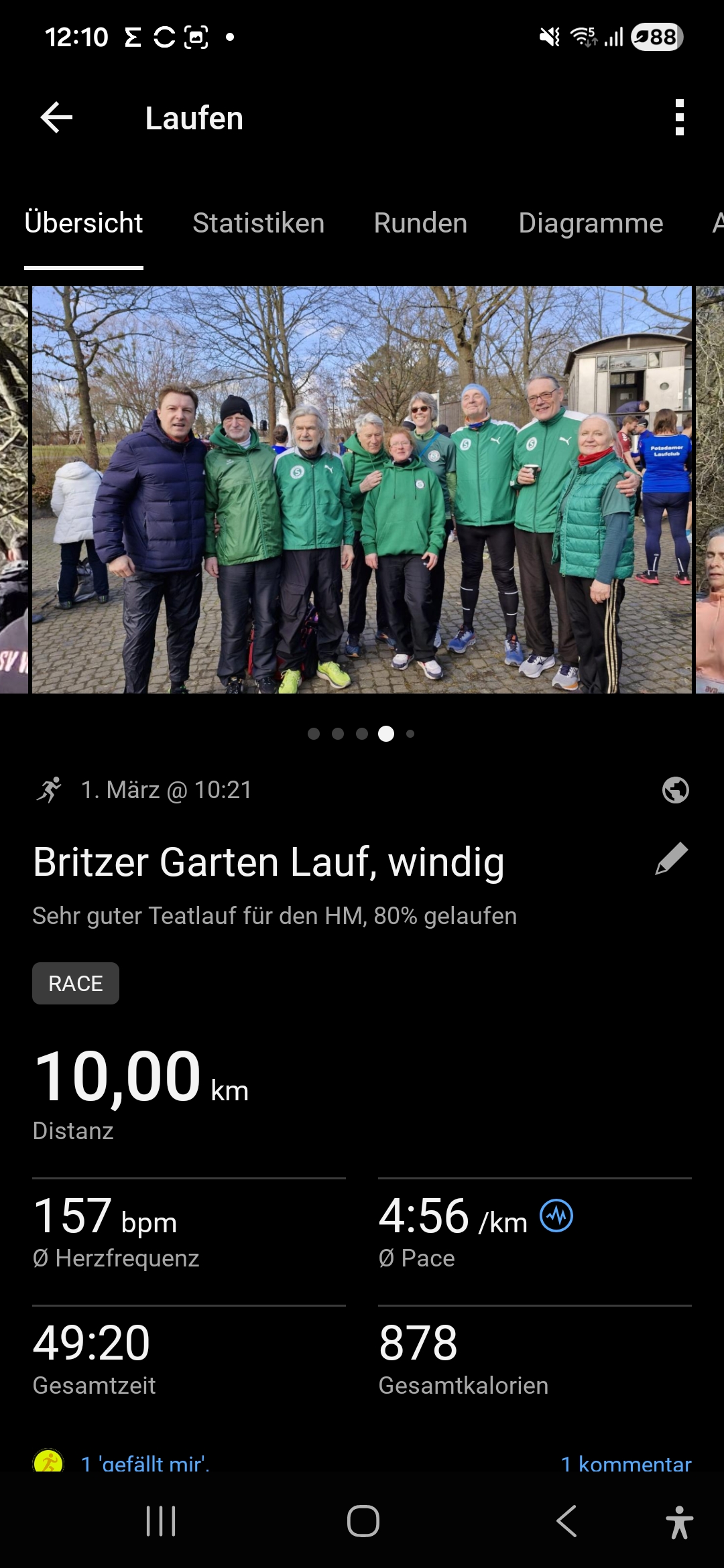Screen dimensions: 724x1568
Task: Change privacy via the globe icon
Action: (675, 790)
